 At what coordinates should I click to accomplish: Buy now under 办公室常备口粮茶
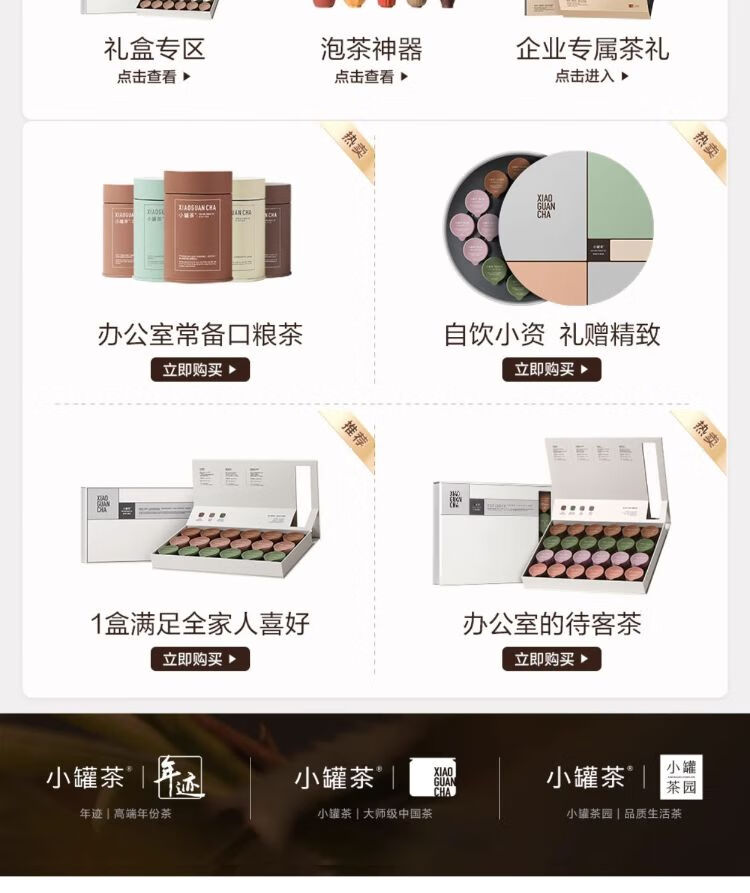pyautogui.click(x=200, y=370)
